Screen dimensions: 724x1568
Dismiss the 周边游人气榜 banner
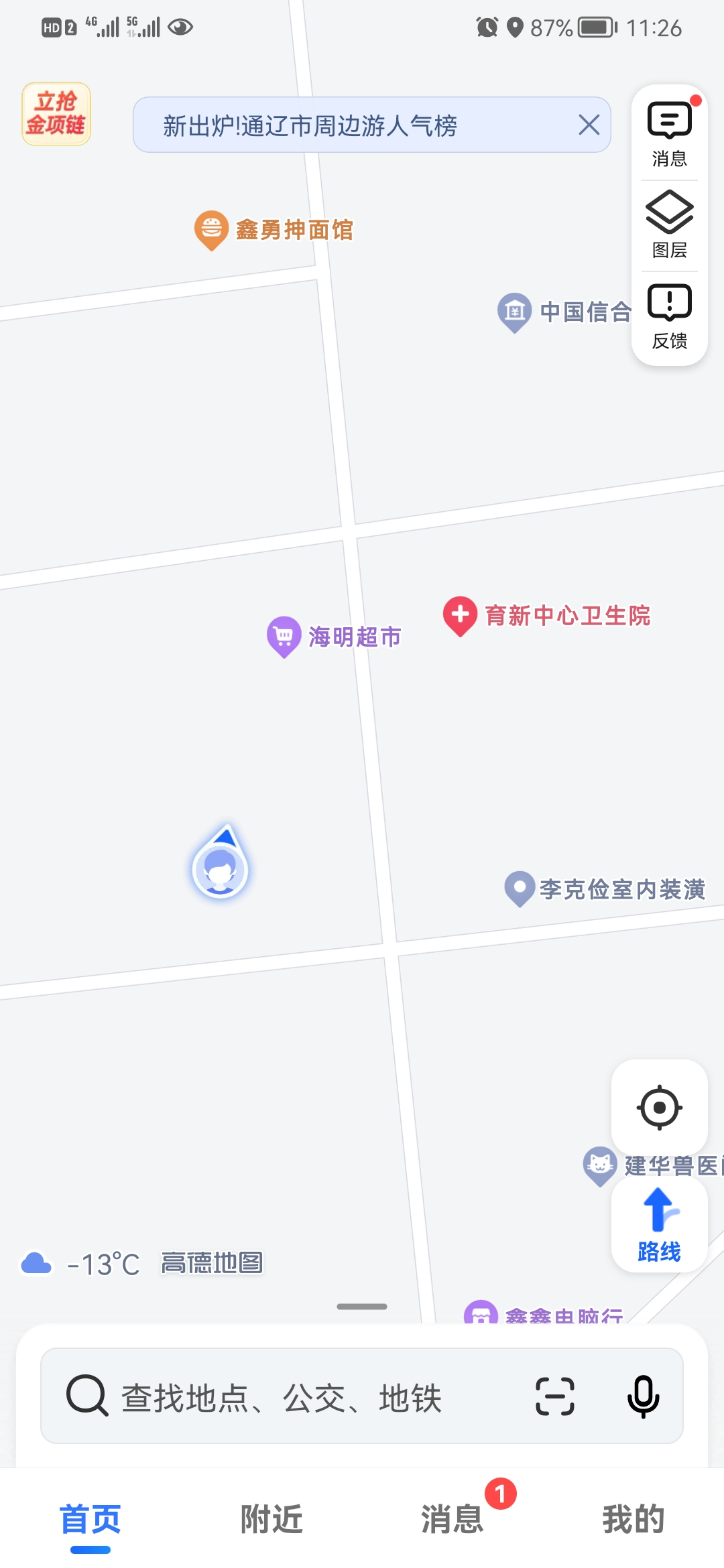pyautogui.click(x=589, y=125)
